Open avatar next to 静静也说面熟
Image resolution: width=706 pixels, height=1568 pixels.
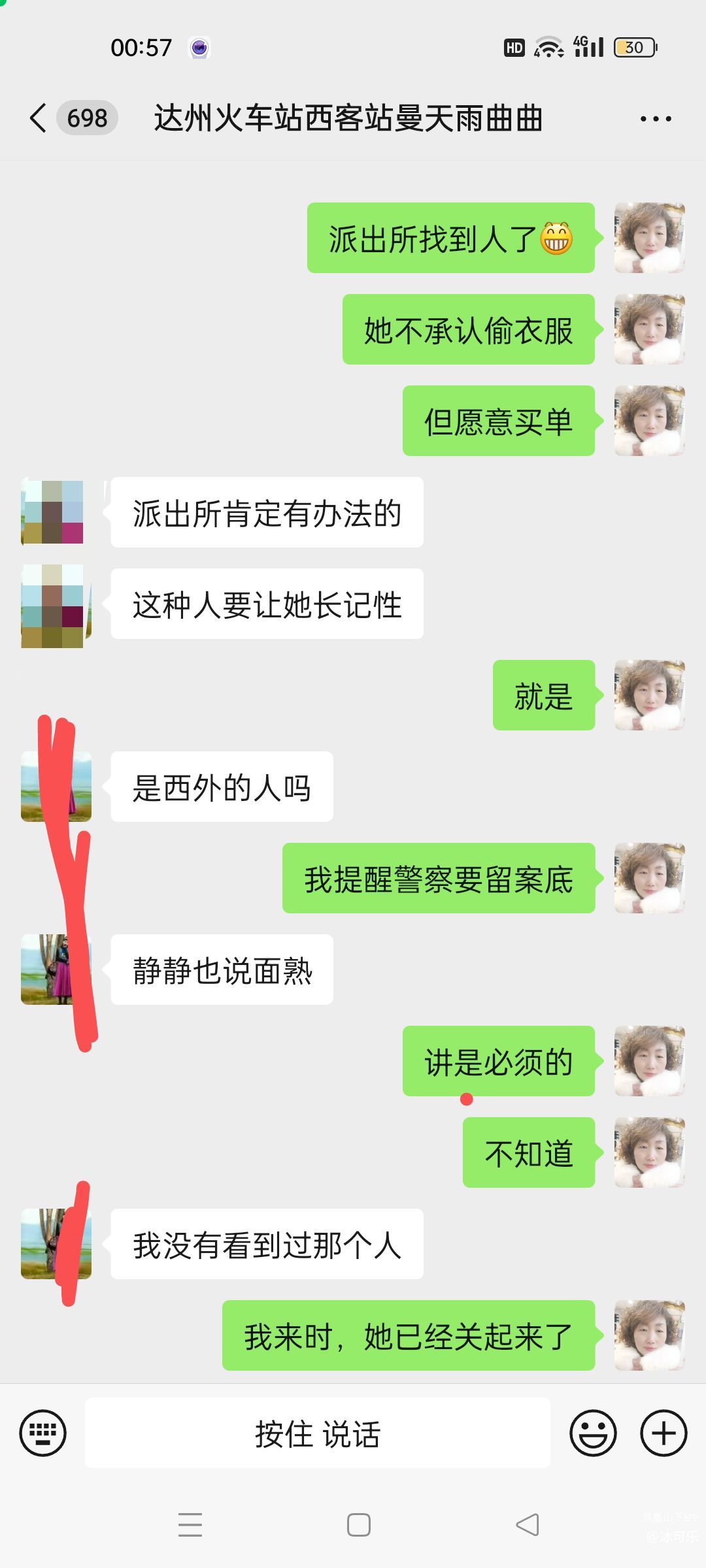[56, 970]
